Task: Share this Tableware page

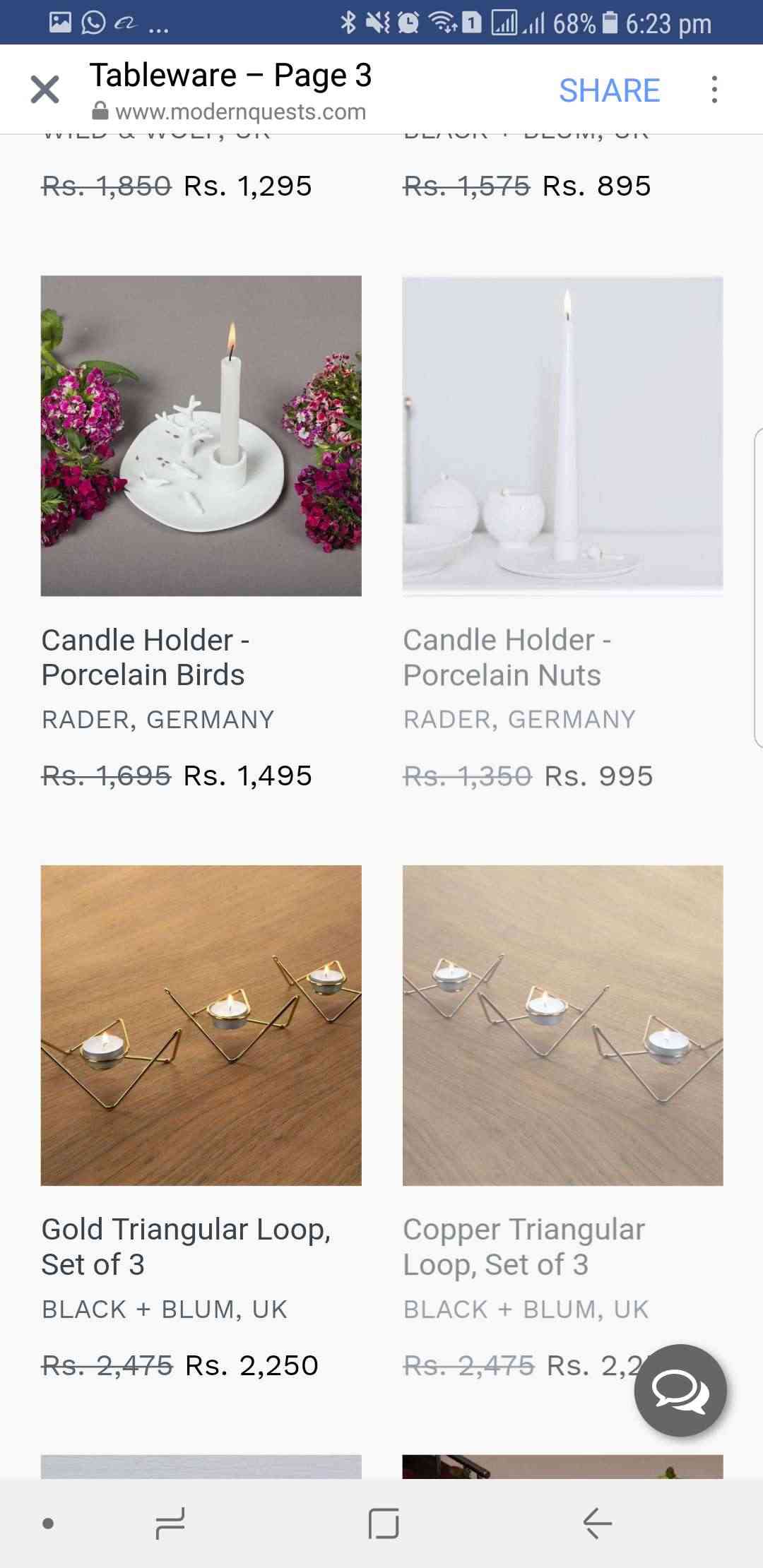Action: click(609, 90)
